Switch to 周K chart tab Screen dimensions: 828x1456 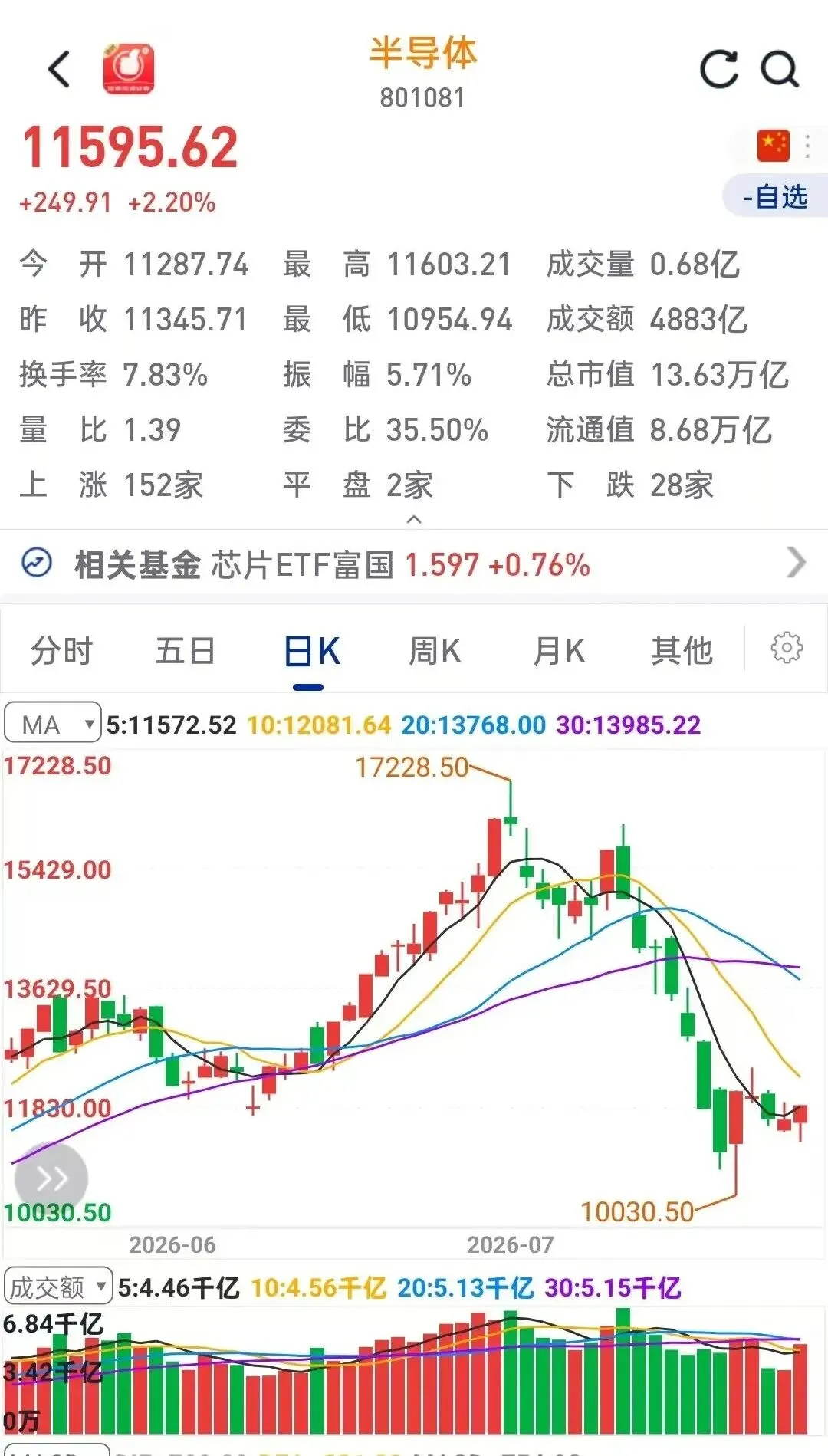click(435, 651)
